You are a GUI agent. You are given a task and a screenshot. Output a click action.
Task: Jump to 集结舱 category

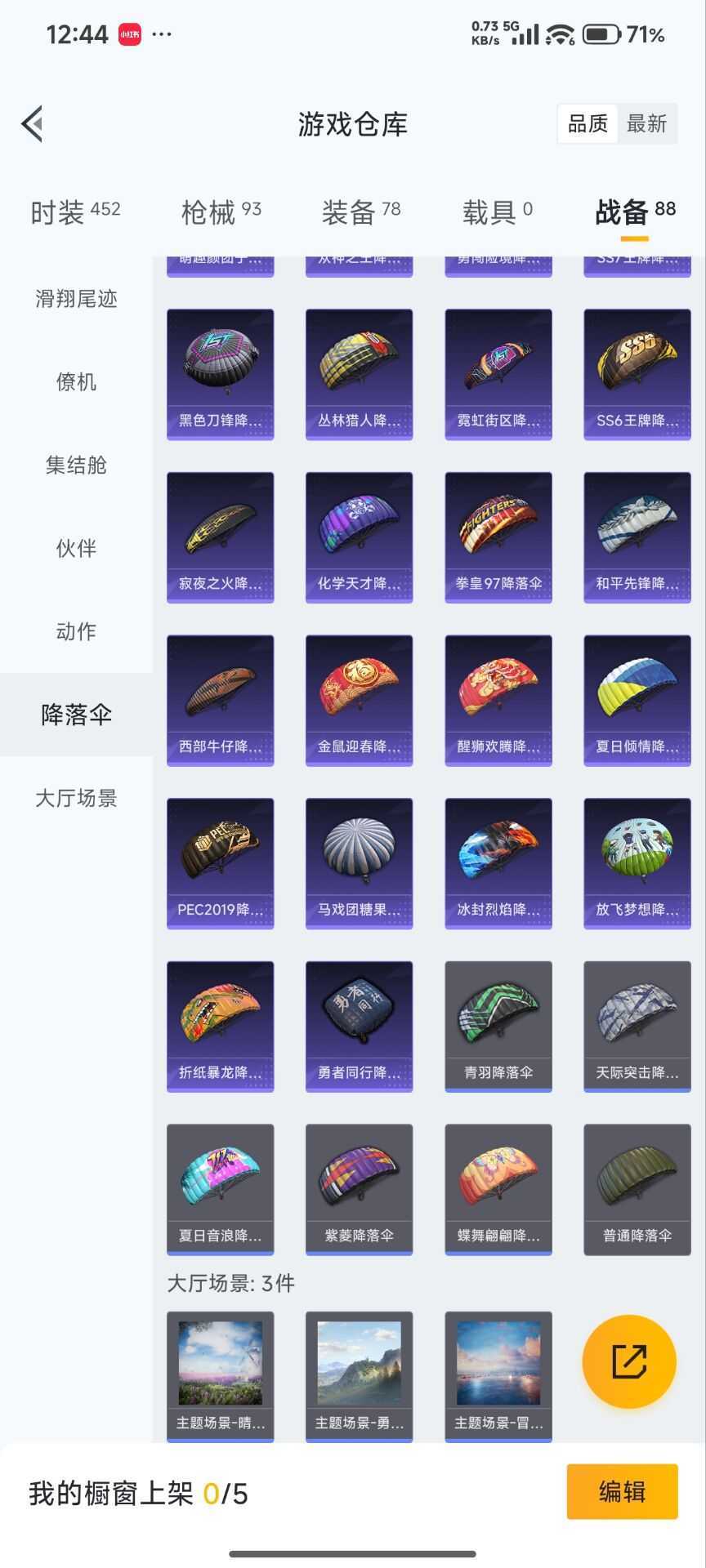tap(76, 465)
